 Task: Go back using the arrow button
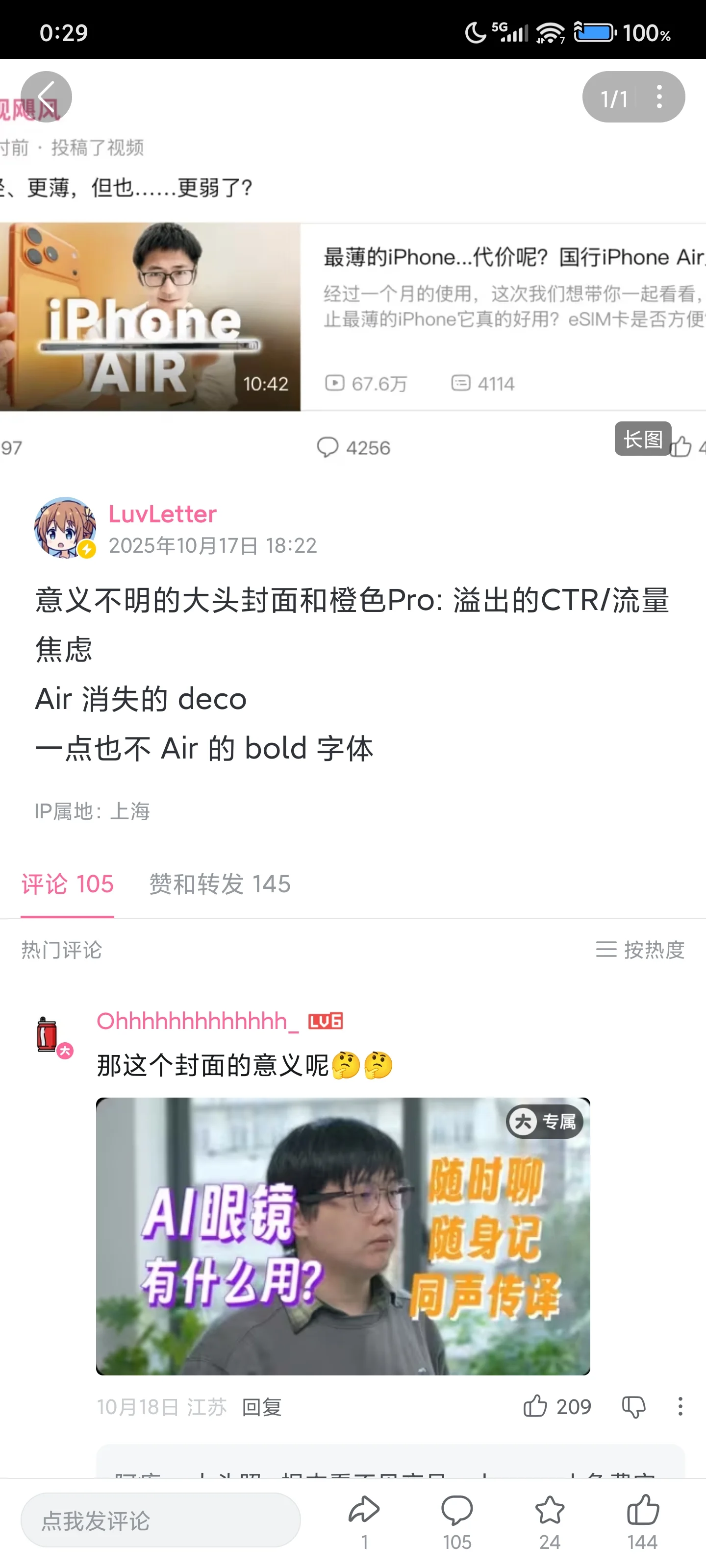pyautogui.click(x=46, y=97)
